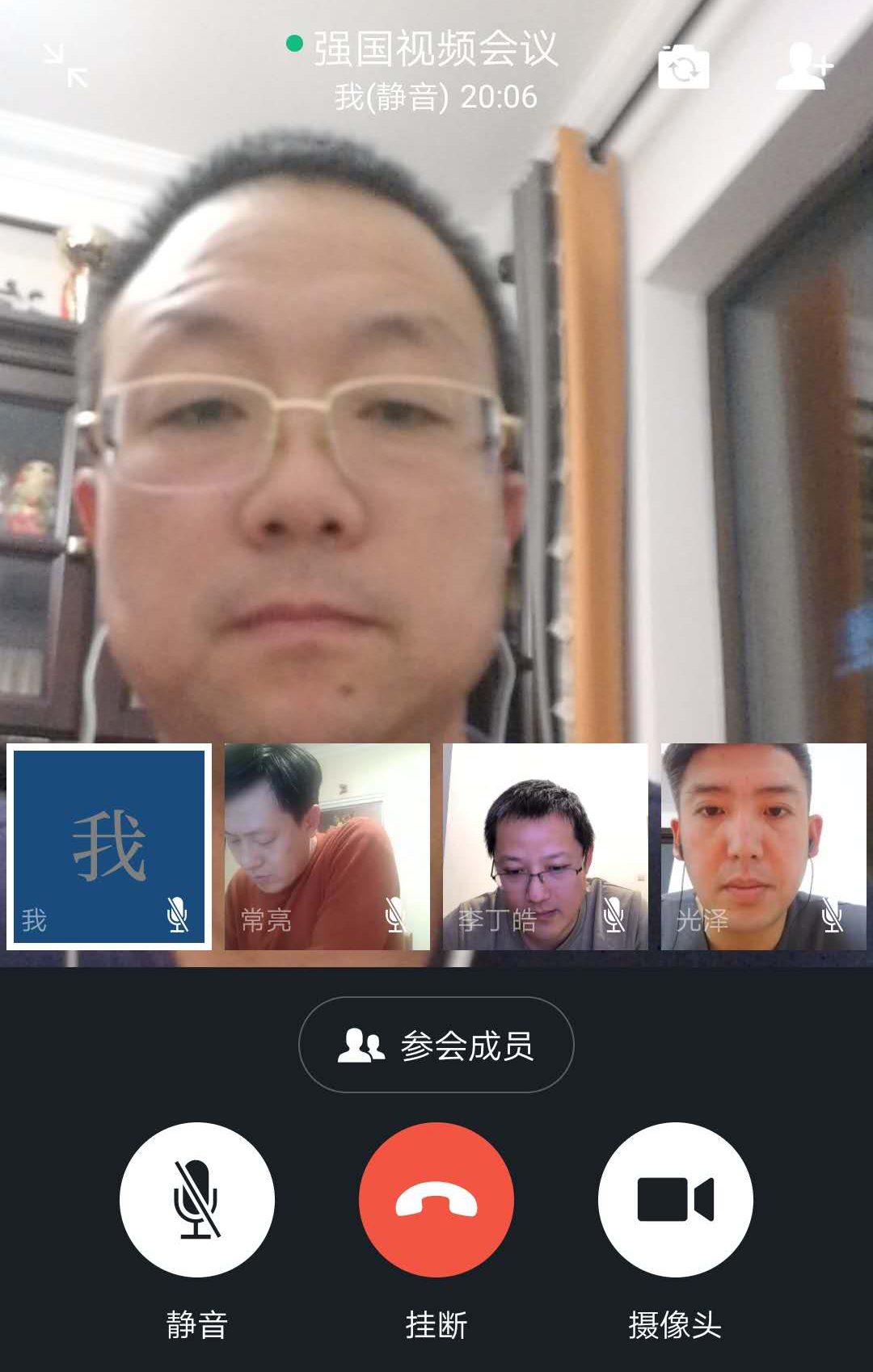Add a new participant to meeting
Viewport: 873px width, 1372px height.
803,66
